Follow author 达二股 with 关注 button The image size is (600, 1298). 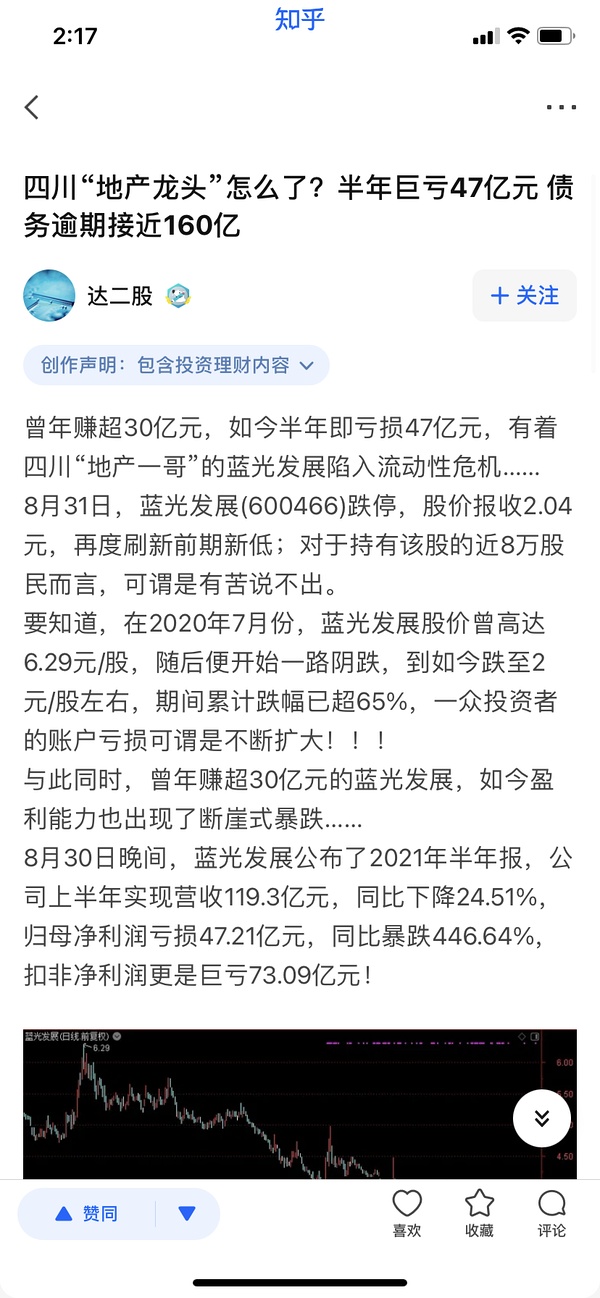(x=524, y=295)
